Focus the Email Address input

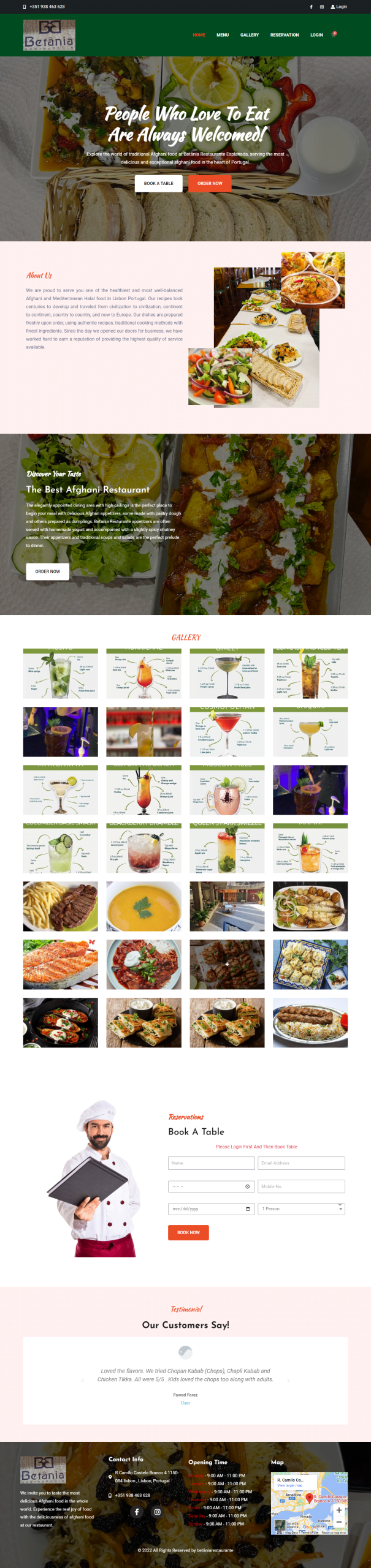click(x=301, y=1163)
